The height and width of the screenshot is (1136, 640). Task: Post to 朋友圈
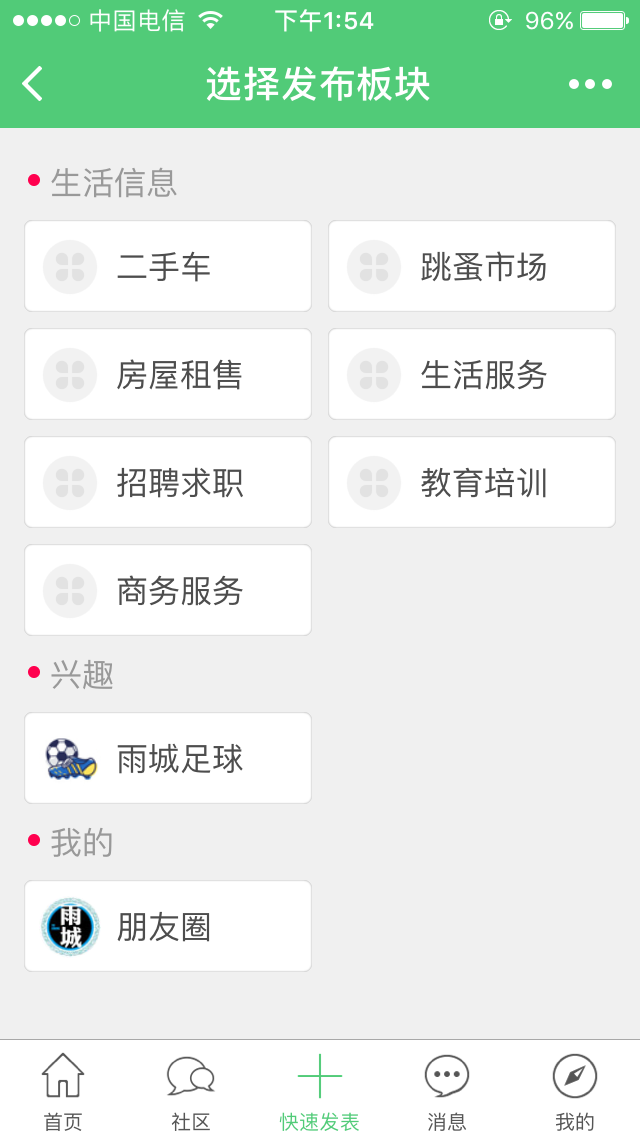[x=168, y=926]
